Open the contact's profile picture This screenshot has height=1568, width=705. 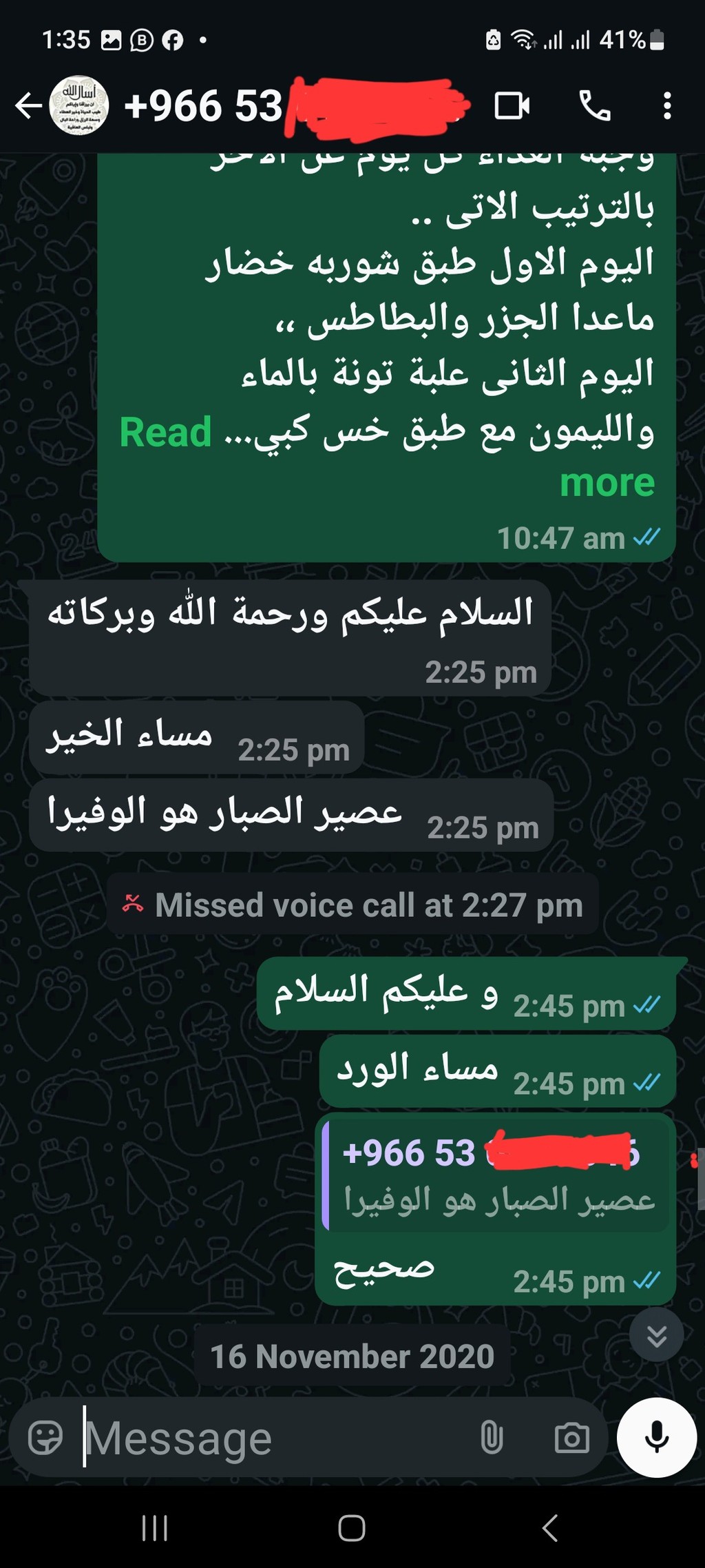[x=79, y=105]
